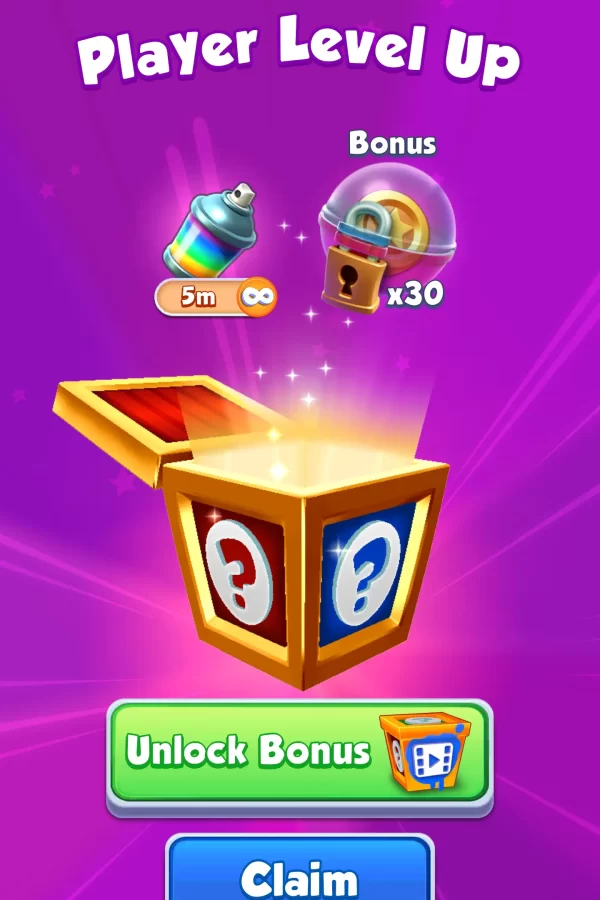Claim the level up reward

[299, 872]
